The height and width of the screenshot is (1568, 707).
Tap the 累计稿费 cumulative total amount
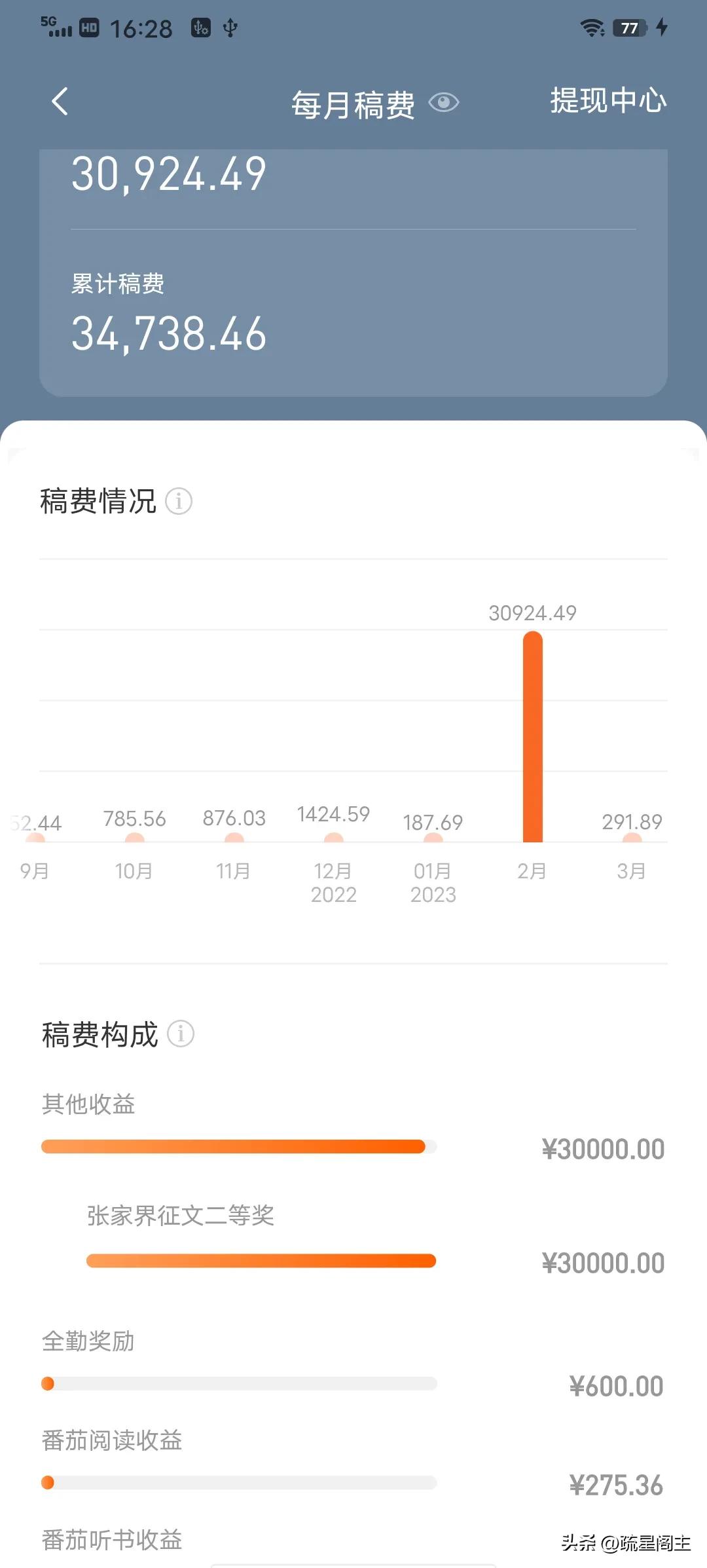point(168,335)
